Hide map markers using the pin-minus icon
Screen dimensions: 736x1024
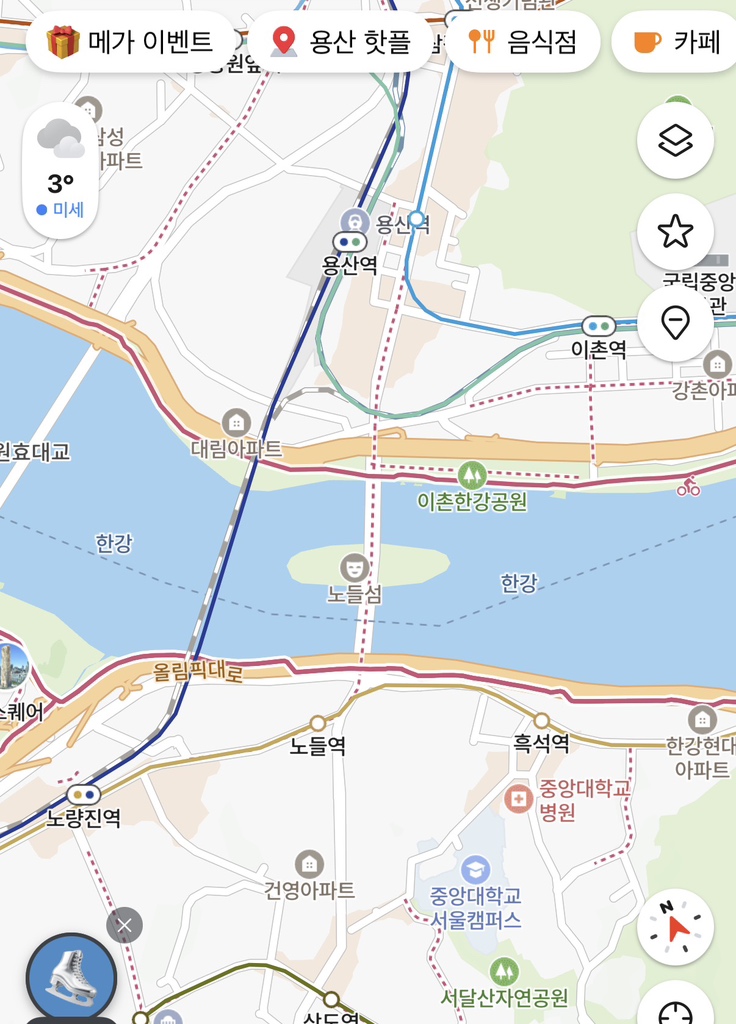[x=676, y=322]
